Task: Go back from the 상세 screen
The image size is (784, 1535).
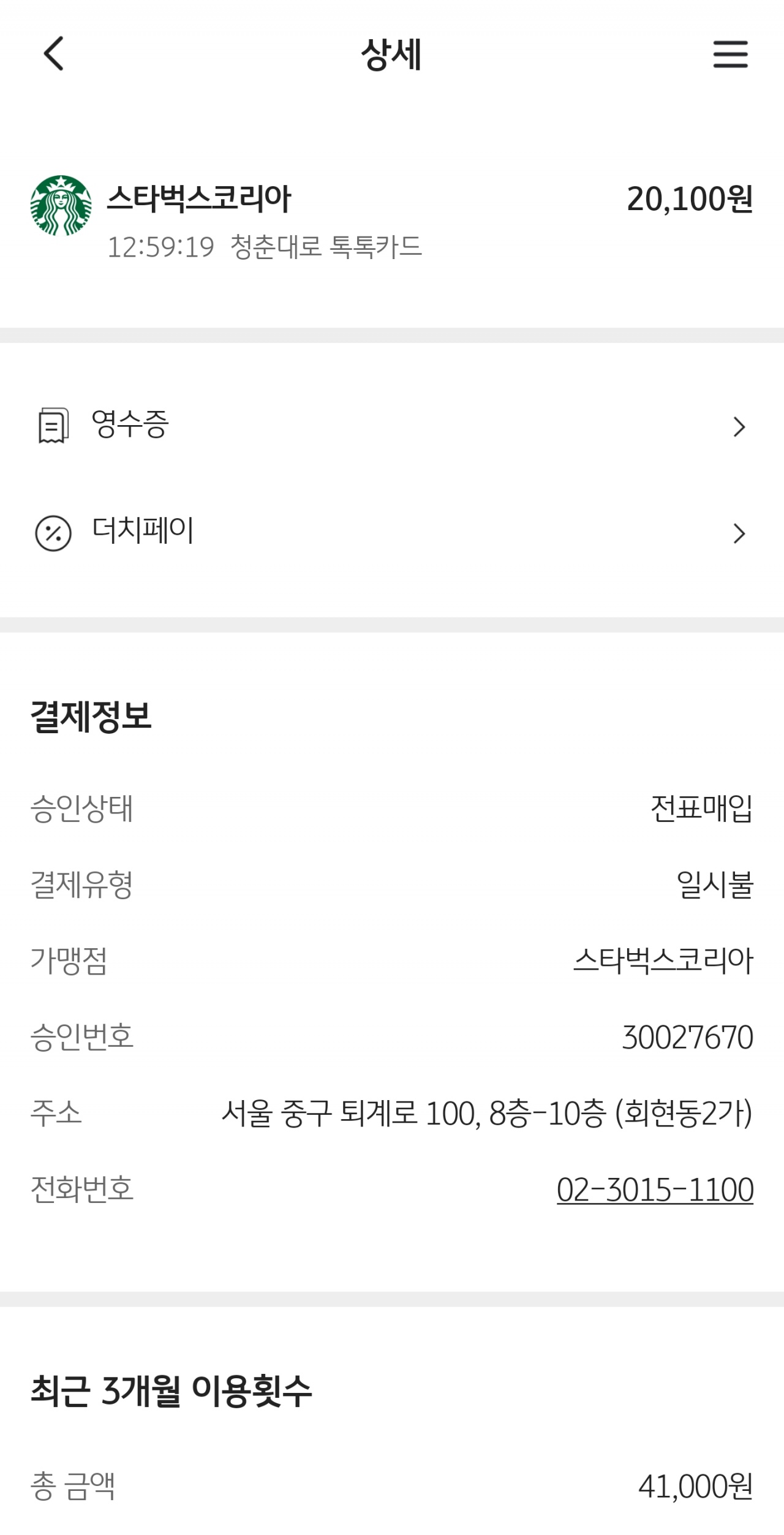Action: tap(54, 54)
